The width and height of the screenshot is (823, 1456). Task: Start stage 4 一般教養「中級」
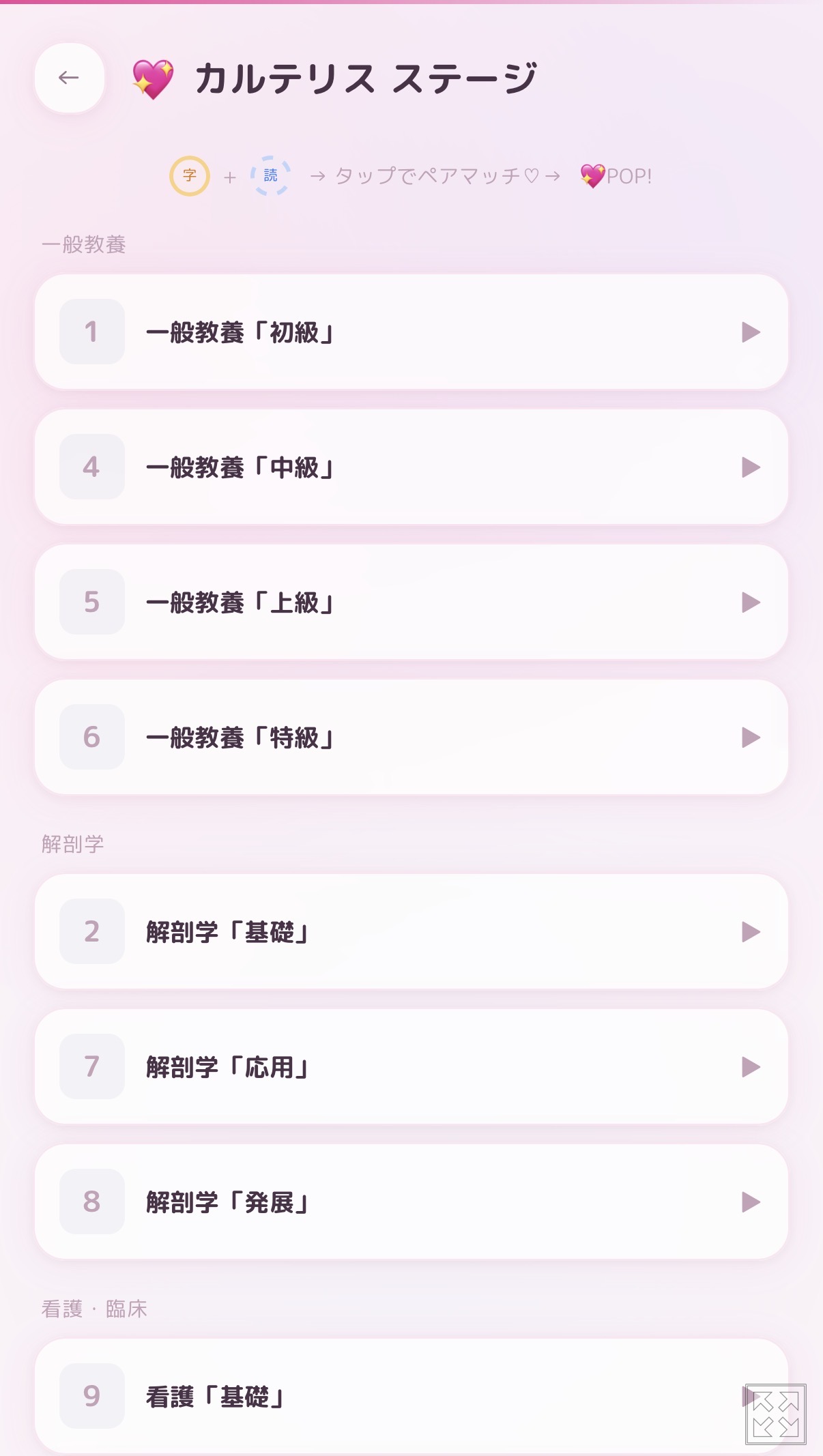tap(411, 467)
